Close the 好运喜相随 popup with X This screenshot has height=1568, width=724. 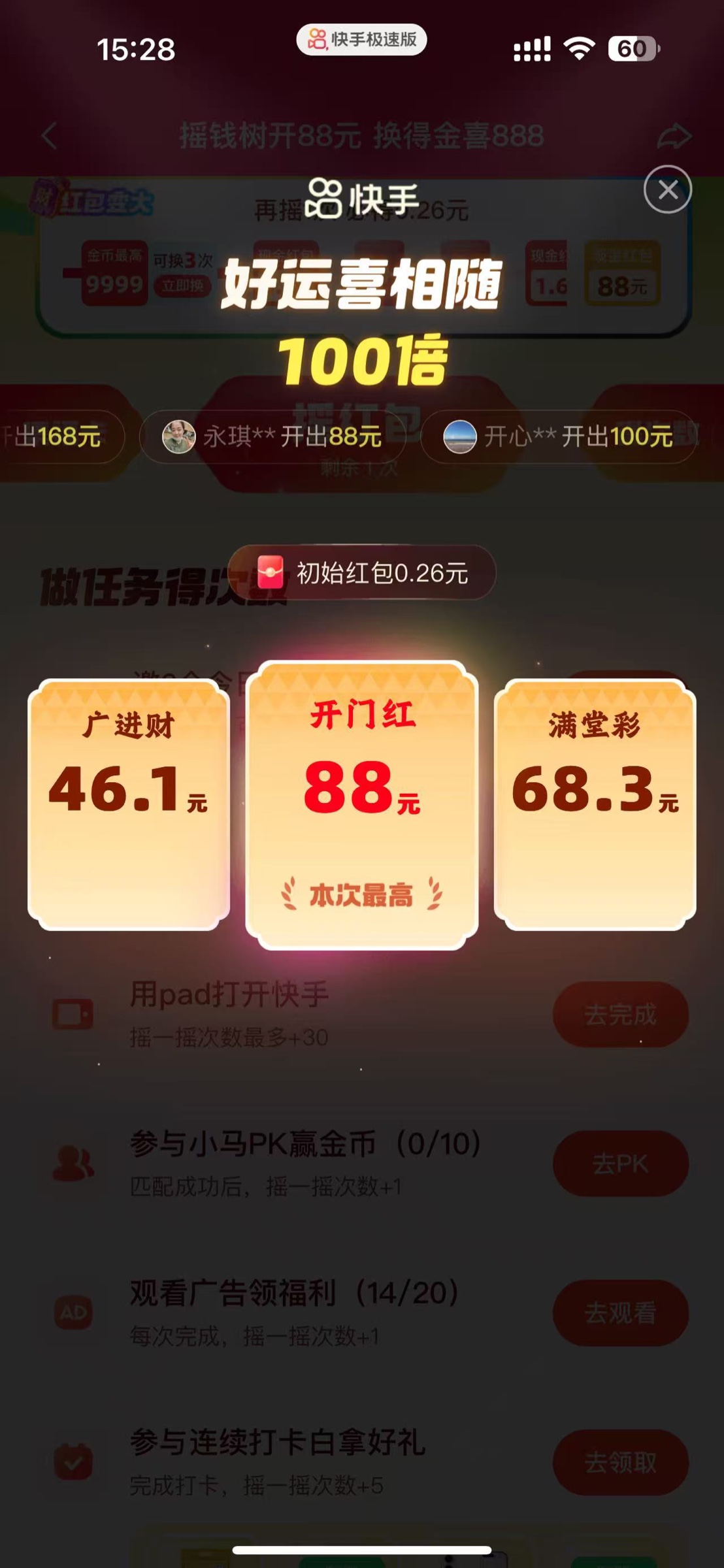tap(666, 188)
